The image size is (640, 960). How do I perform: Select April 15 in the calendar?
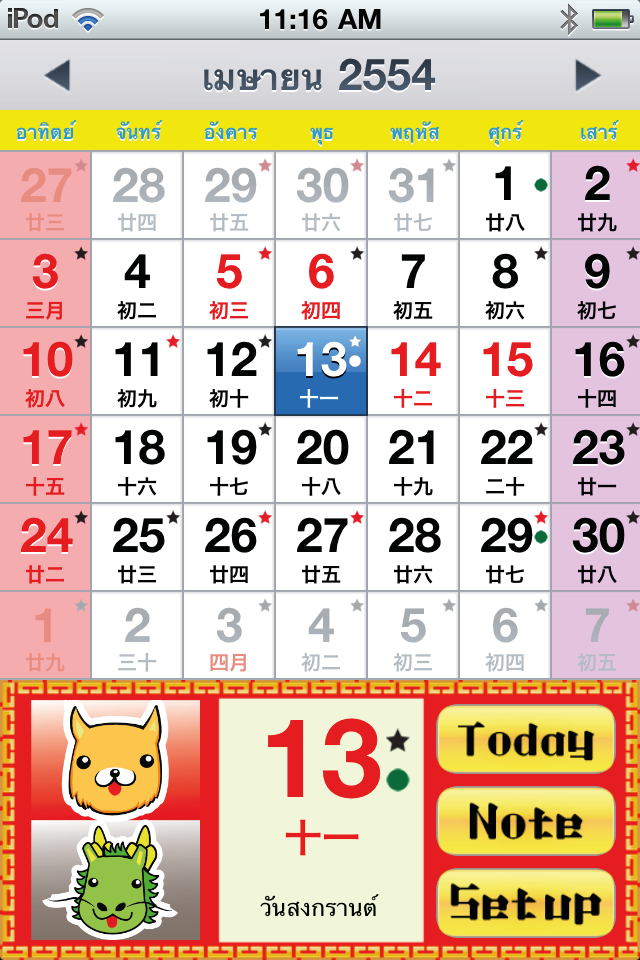click(505, 371)
